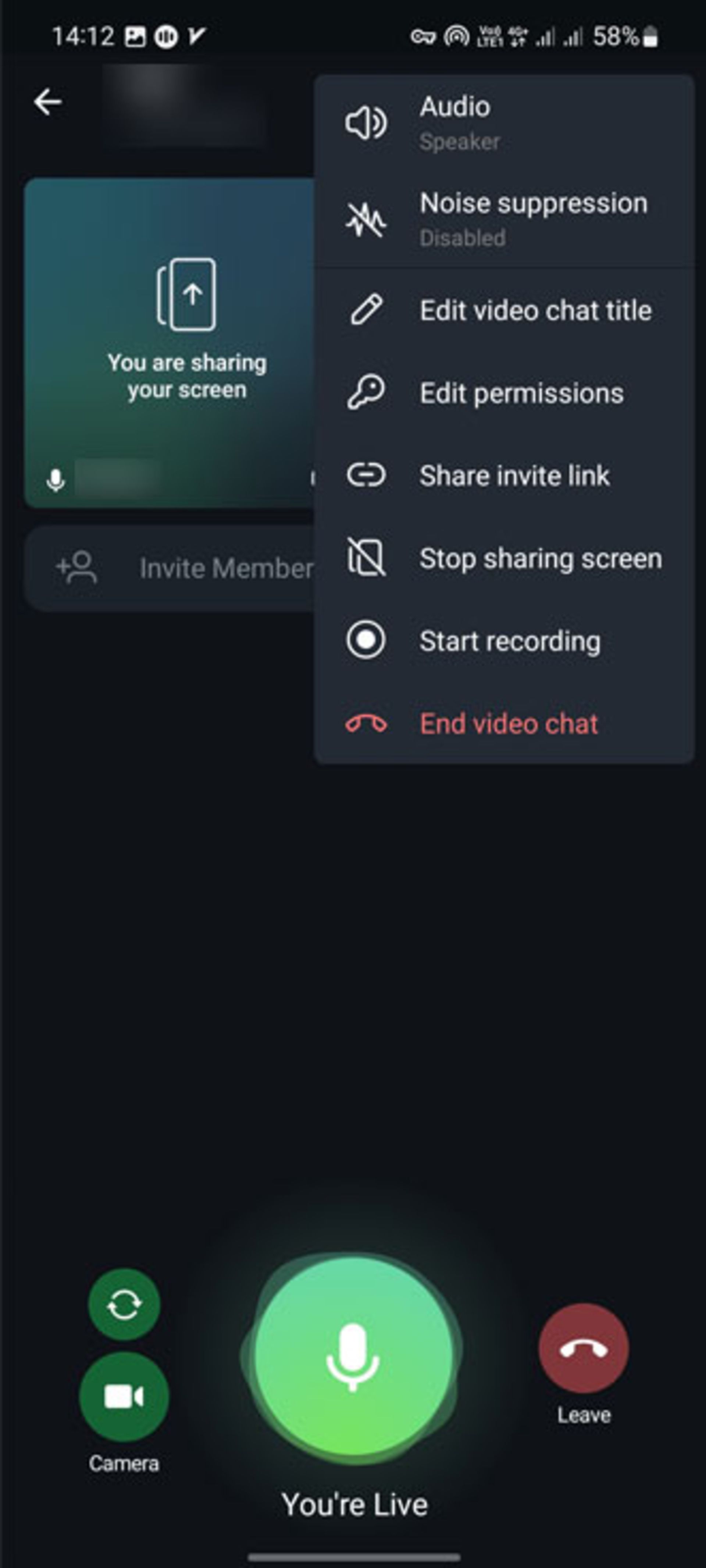Toggle Noise suppression setting
The image size is (706, 1568).
(504, 219)
